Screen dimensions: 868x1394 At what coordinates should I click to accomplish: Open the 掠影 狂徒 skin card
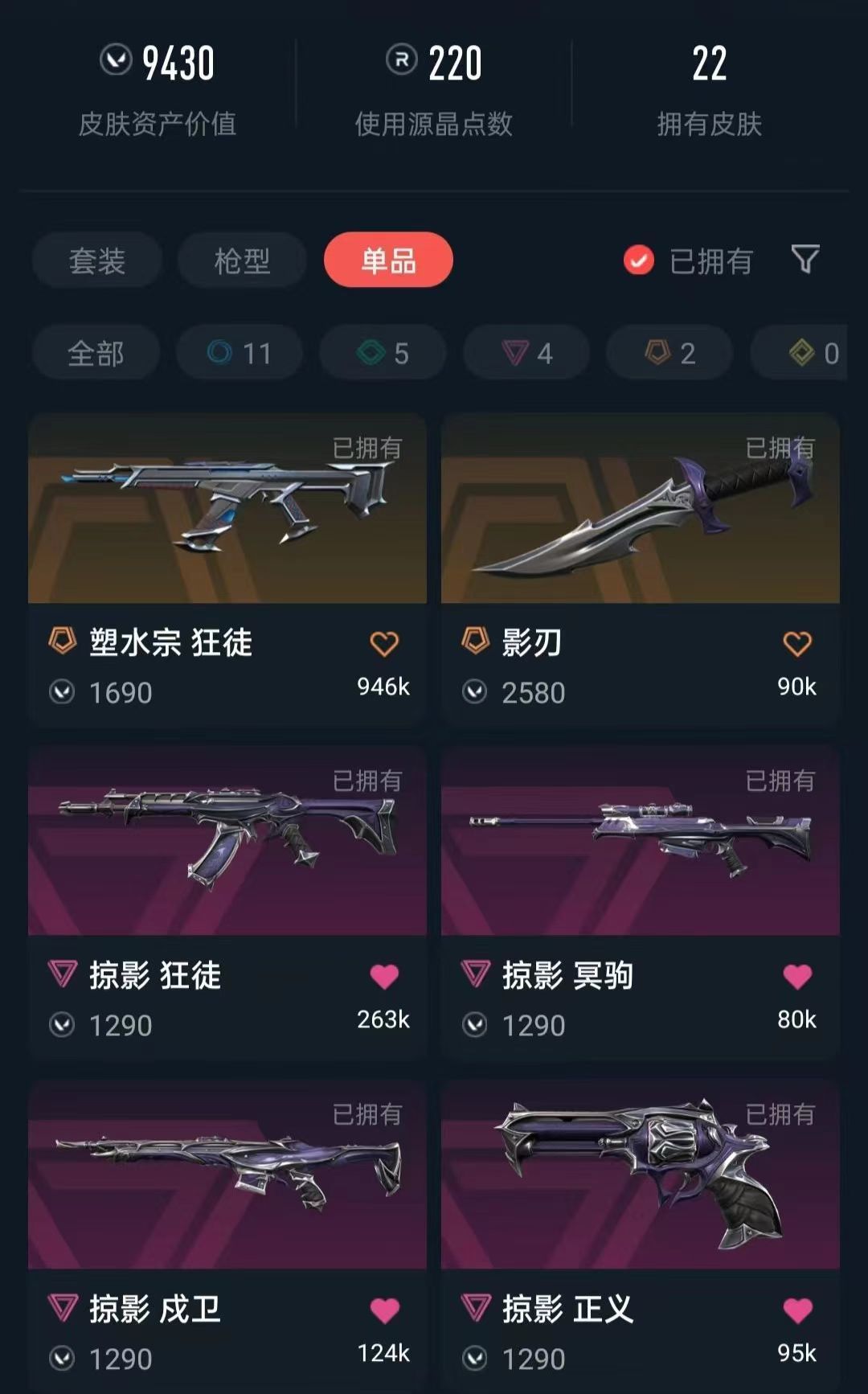coord(227,903)
